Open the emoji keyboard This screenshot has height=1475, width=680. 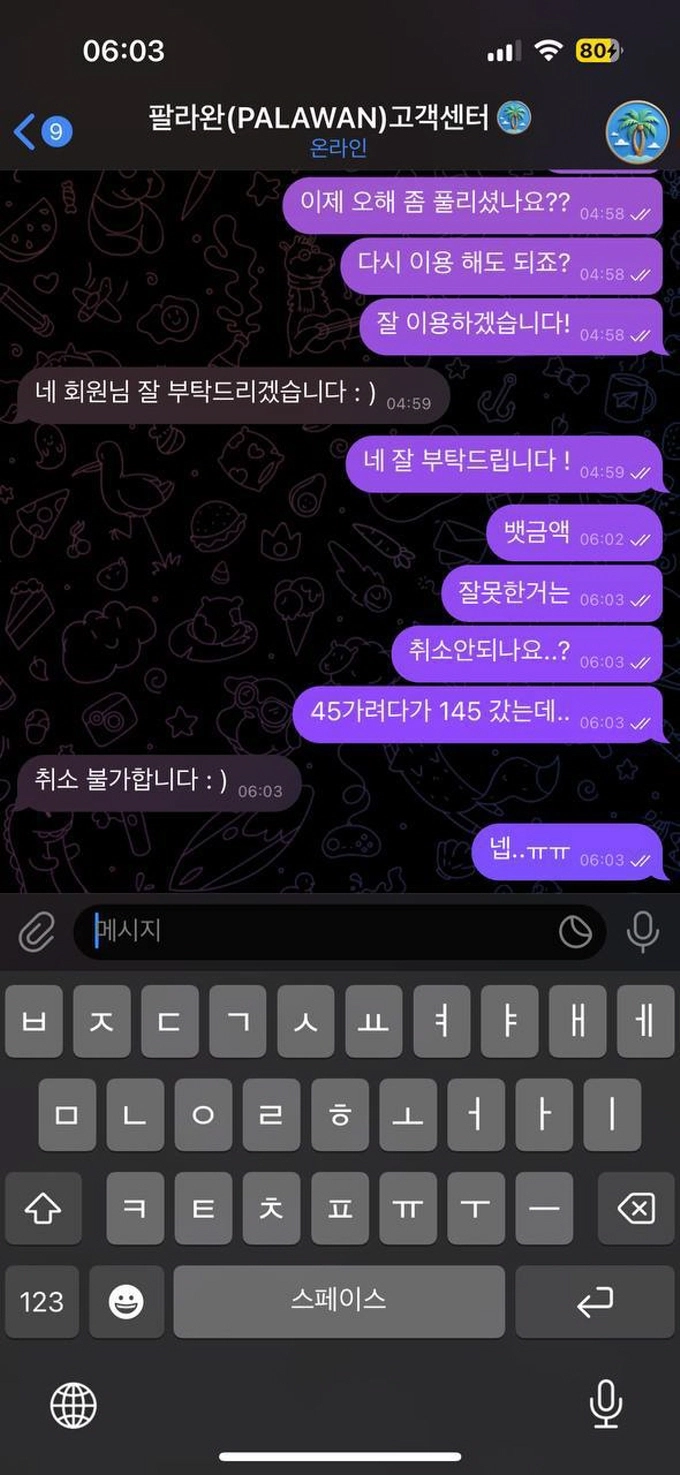click(126, 1301)
